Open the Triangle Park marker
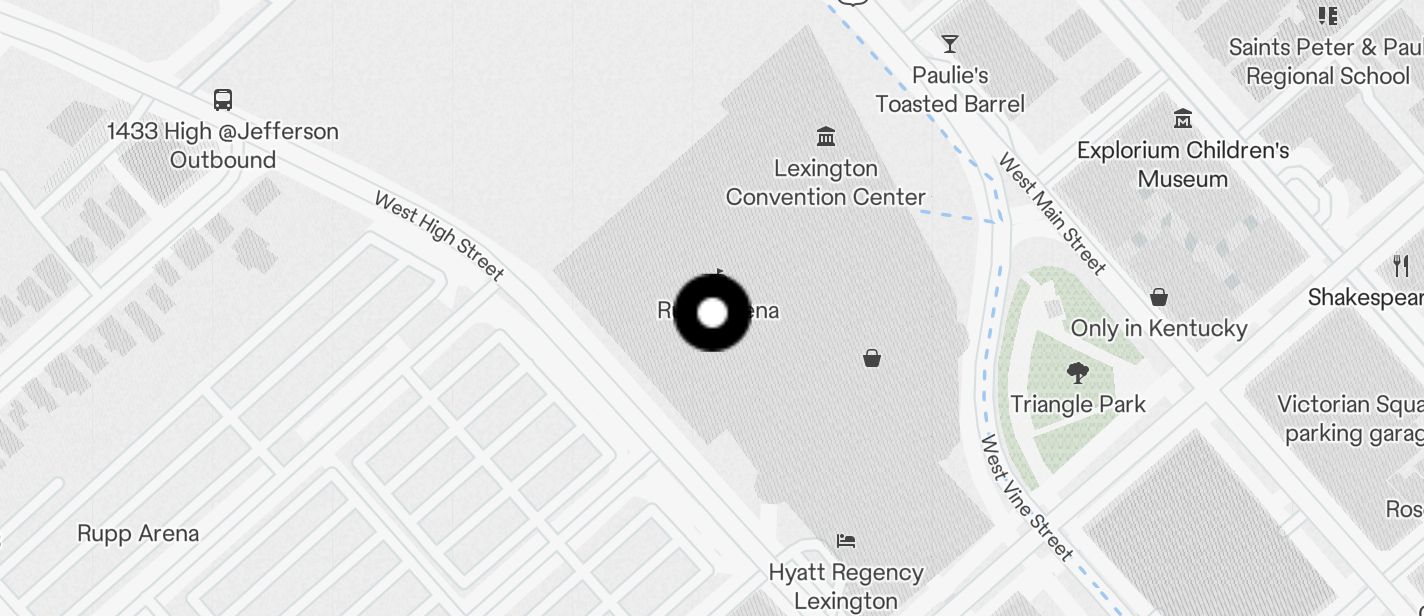The height and width of the screenshot is (616, 1424). click(1078, 374)
